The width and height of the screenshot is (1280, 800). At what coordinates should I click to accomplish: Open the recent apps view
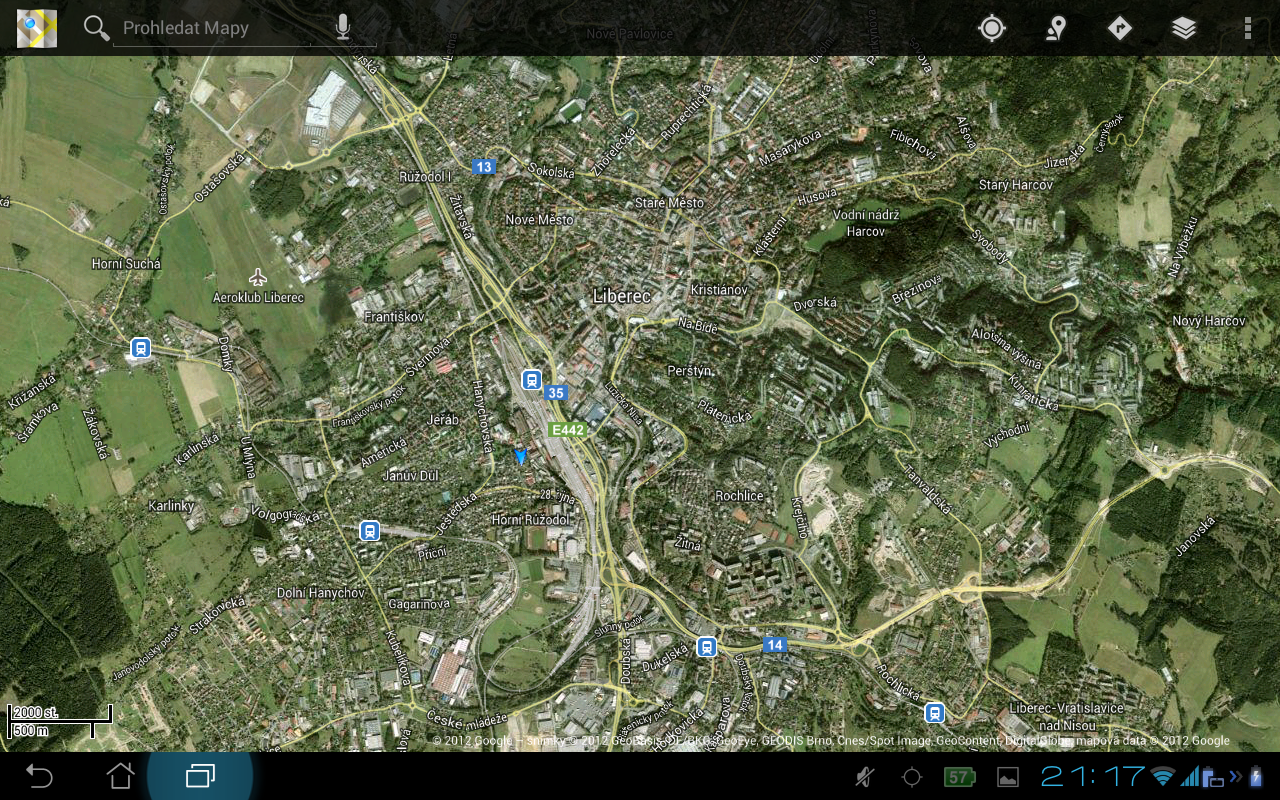(x=200, y=775)
